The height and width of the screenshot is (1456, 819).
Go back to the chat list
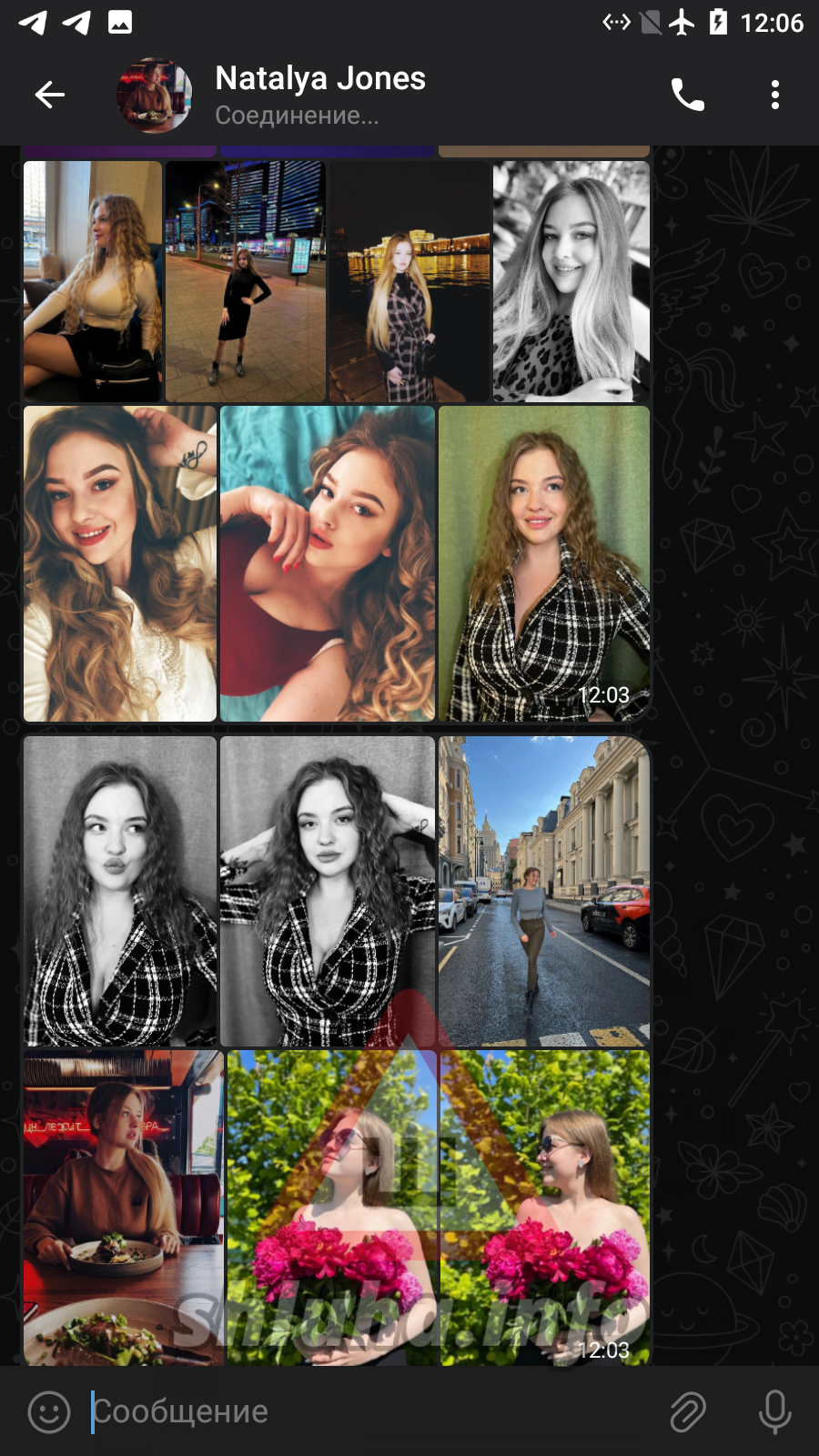click(x=50, y=95)
